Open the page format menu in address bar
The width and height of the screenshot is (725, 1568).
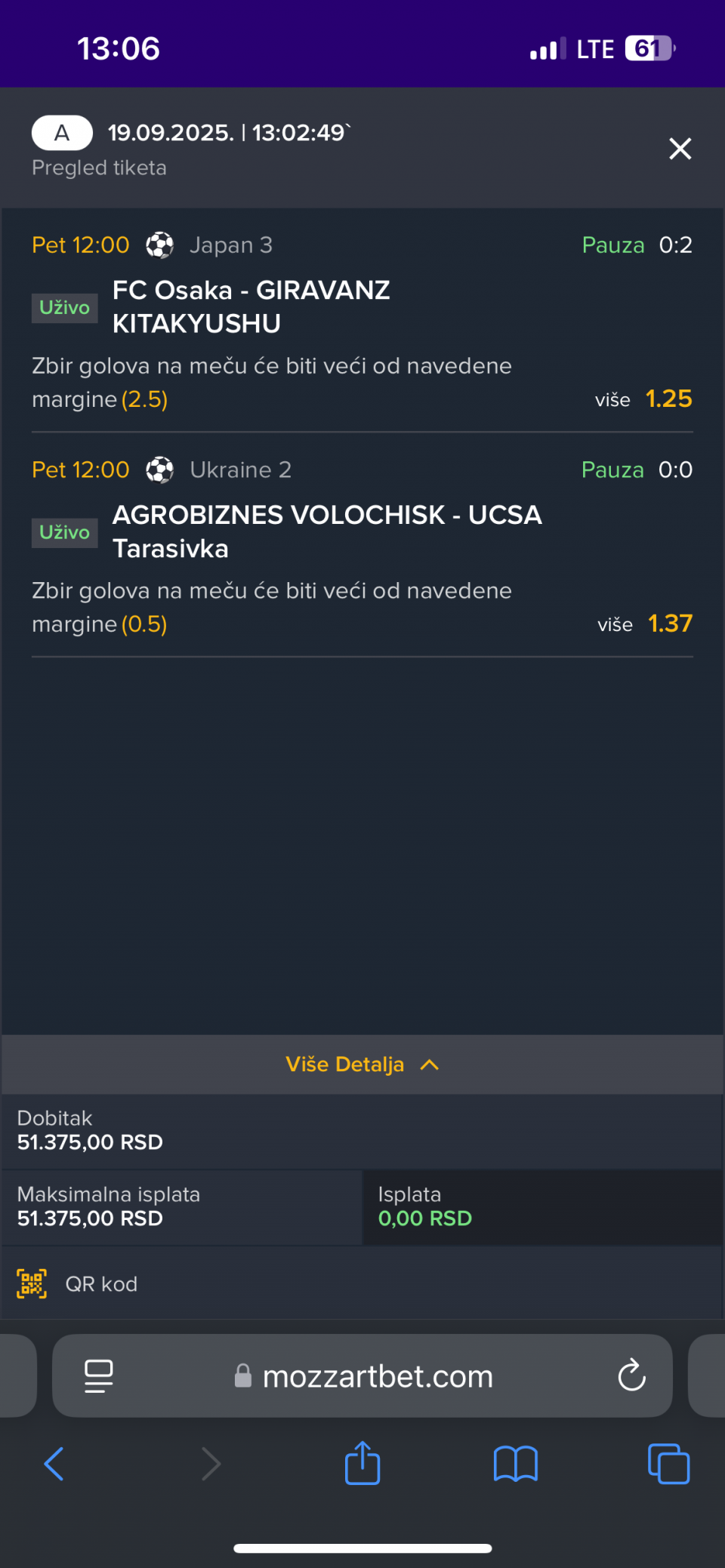[99, 1375]
